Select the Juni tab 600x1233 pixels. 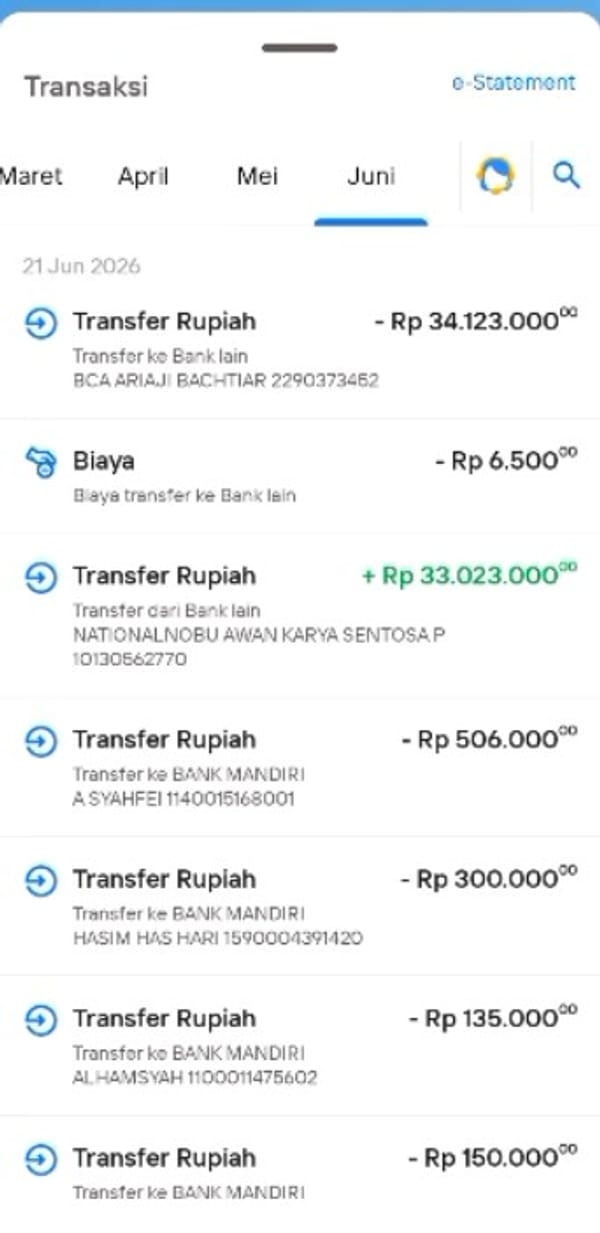coord(371,176)
